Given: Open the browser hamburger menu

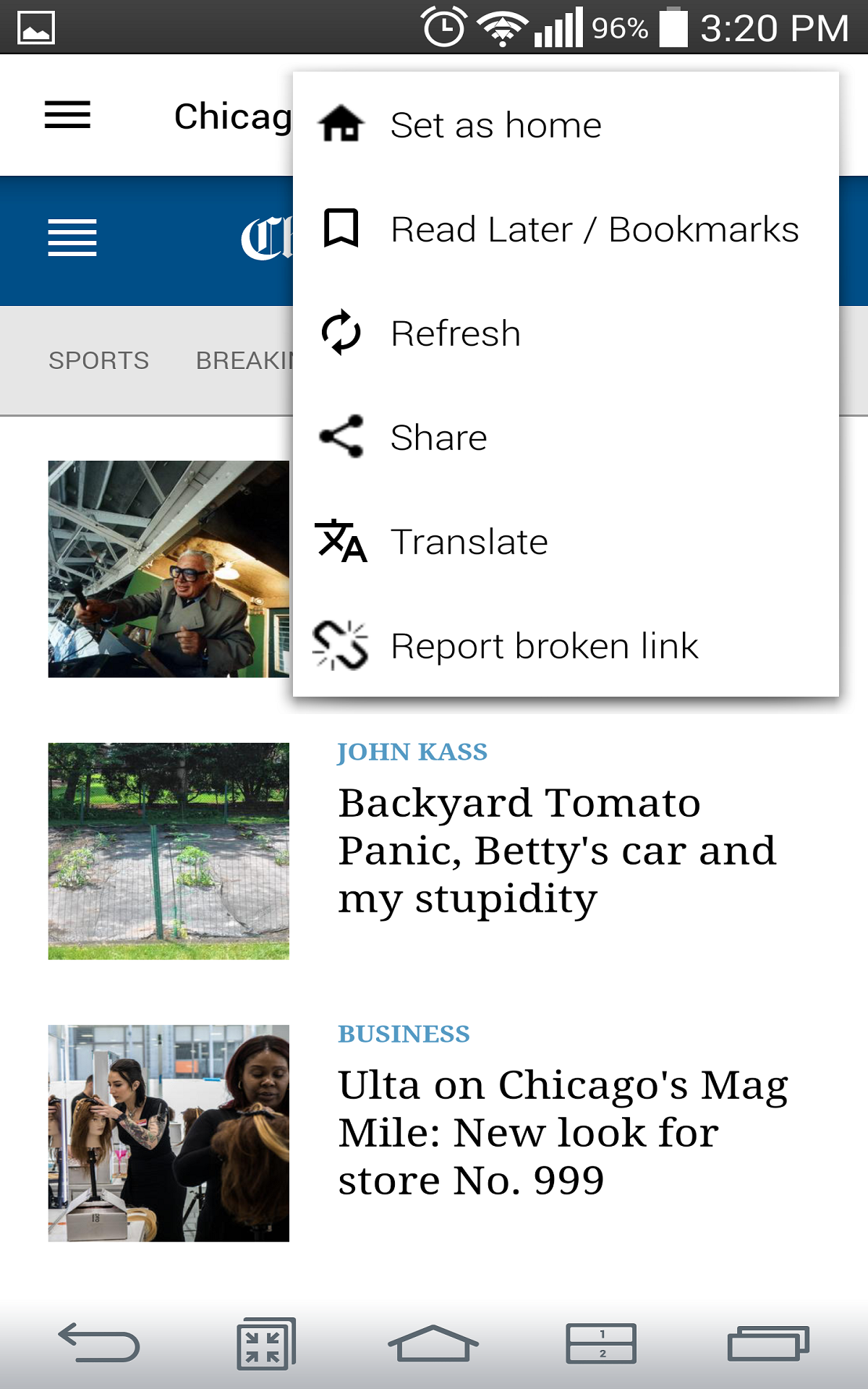Looking at the screenshot, I should coord(67,114).
